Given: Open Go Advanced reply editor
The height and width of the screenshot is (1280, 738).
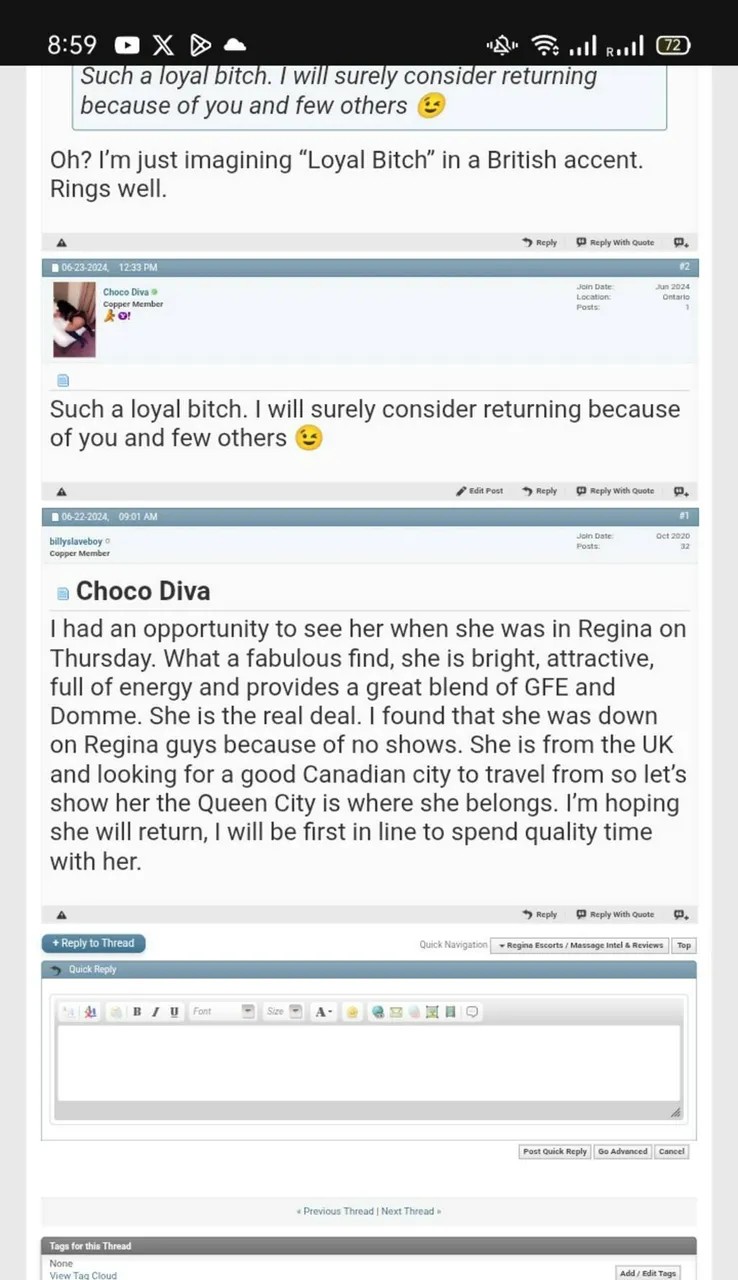Looking at the screenshot, I should tap(623, 1151).
